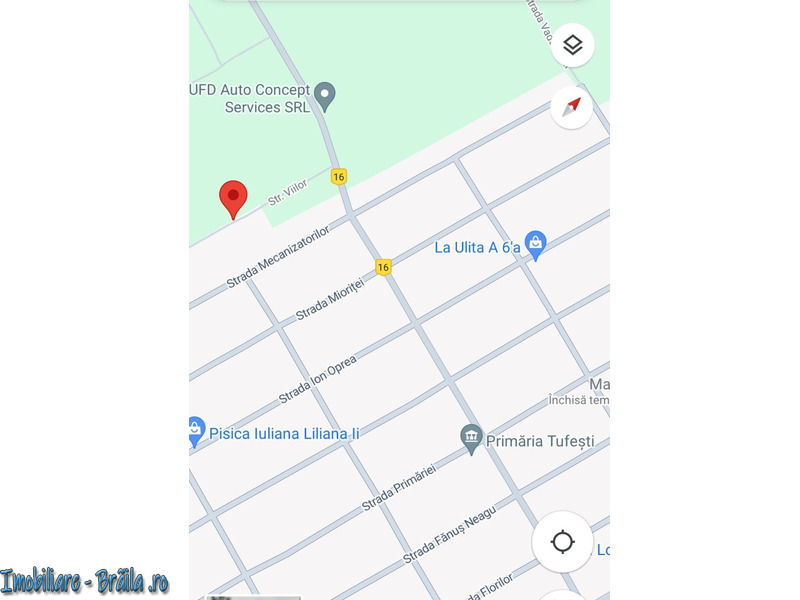
Task: Center the map on my location
Action: (x=562, y=543)
